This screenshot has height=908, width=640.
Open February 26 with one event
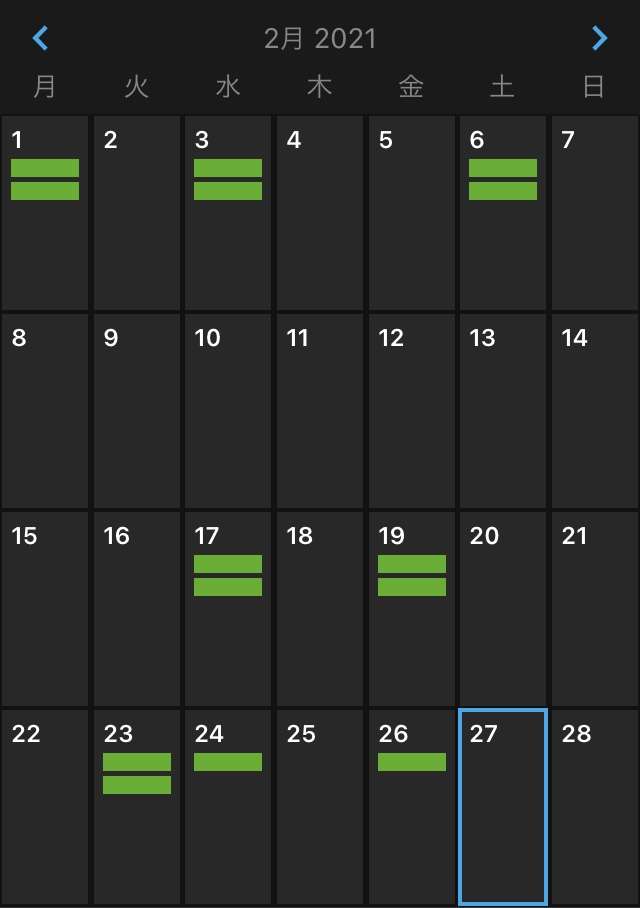coord(411,807)
